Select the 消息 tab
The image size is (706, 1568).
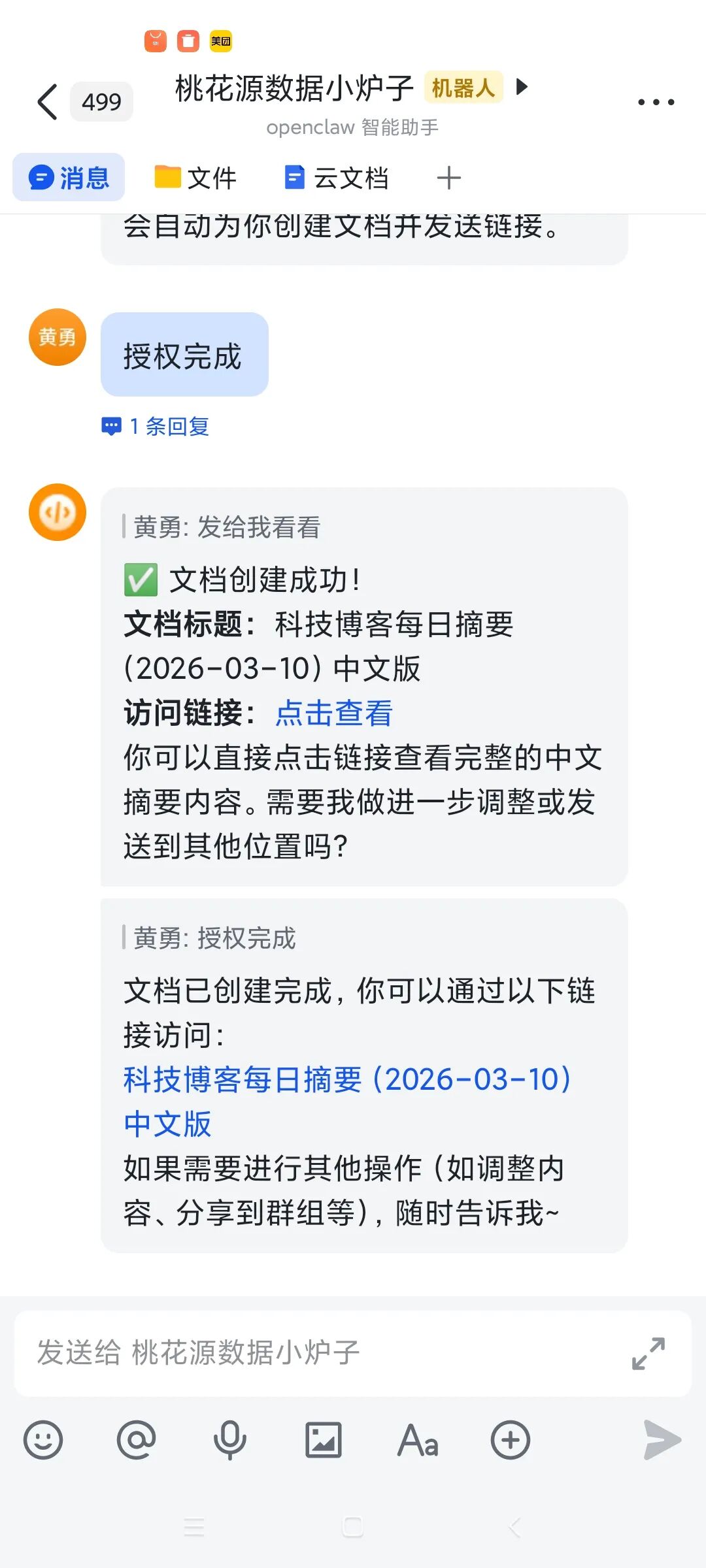pyautogui.click(x=69, y=178)
